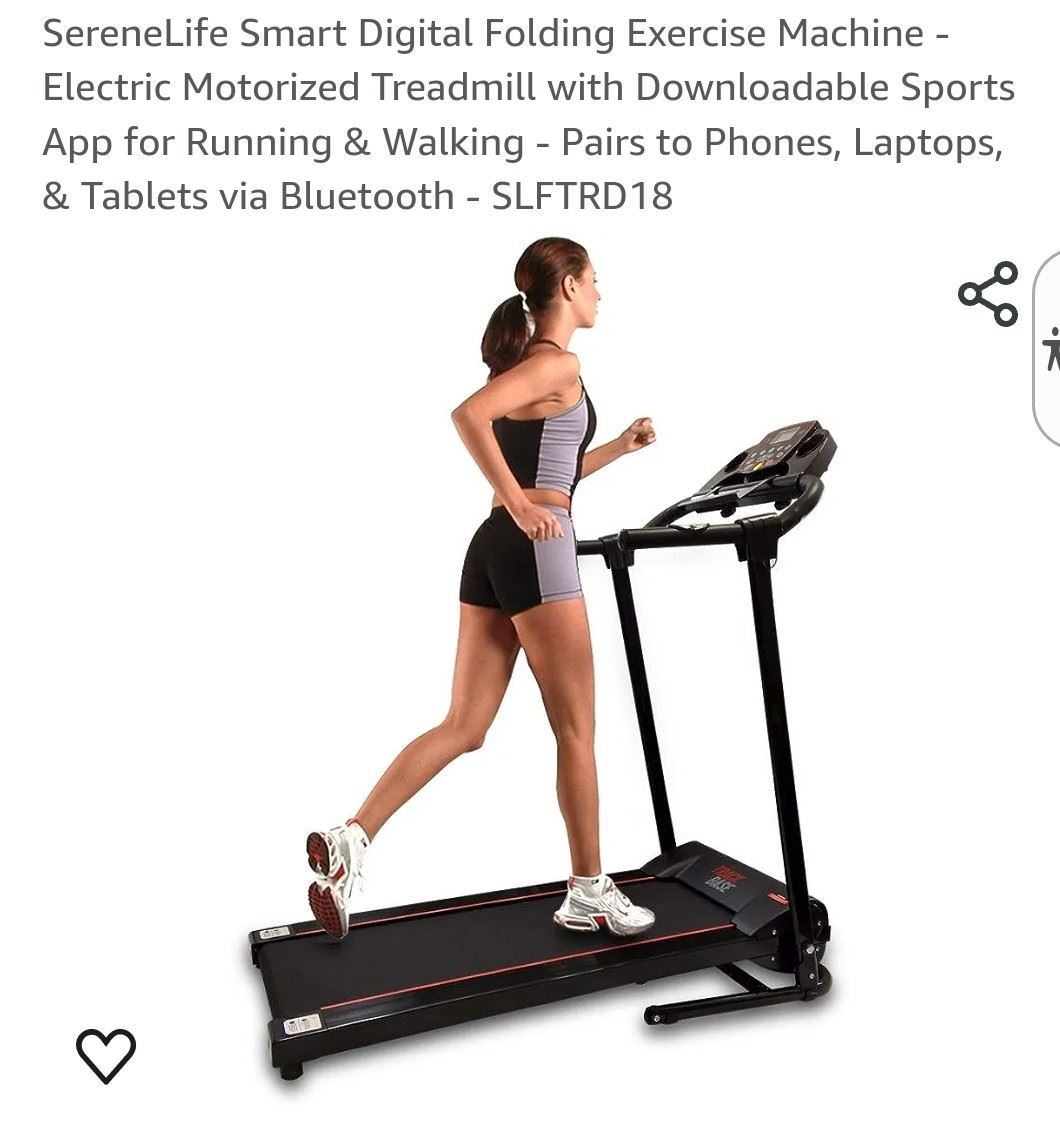Viewport: 1060px width, 1143px height.
Task: Add treadmill to wish list heart
Action: [x=106, y=1055]
